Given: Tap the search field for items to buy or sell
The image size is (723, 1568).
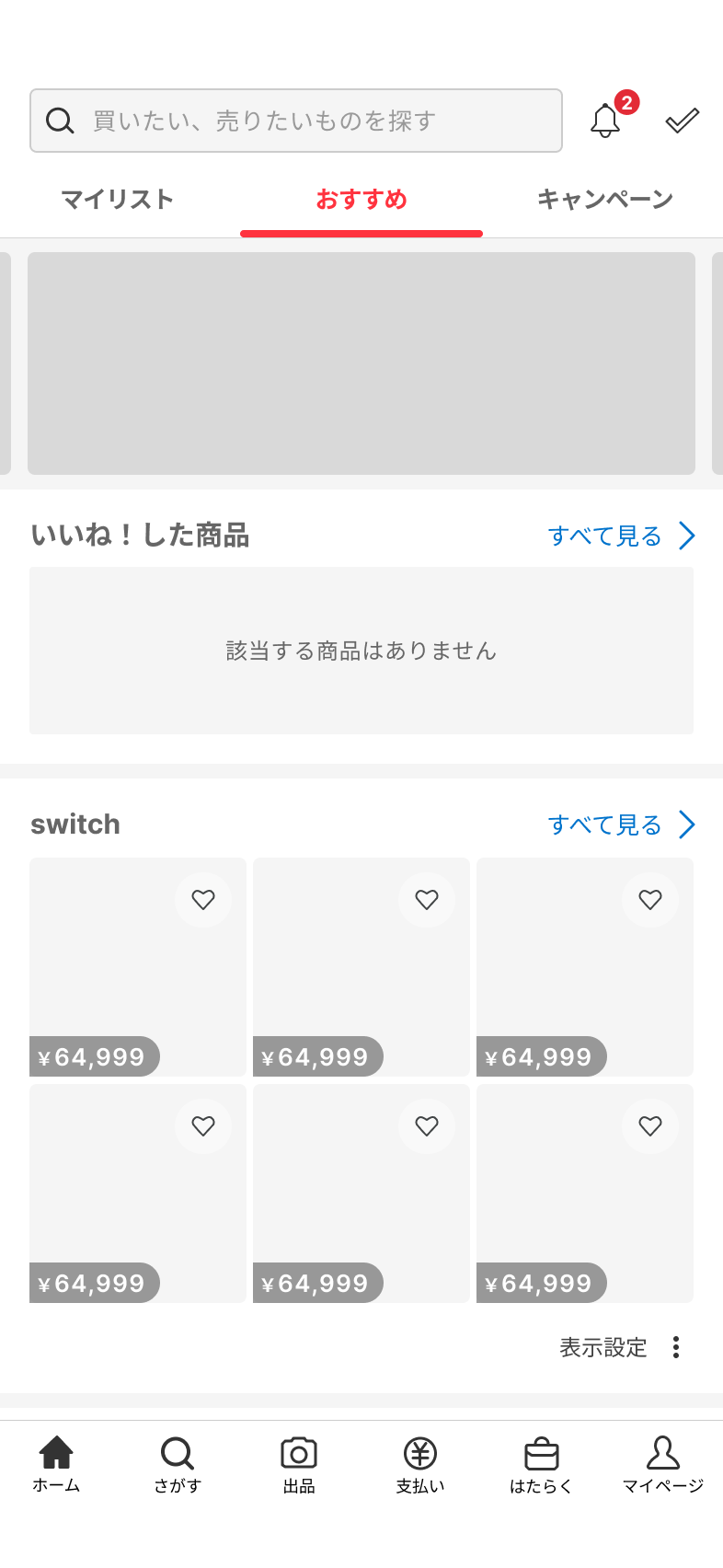Looking at the screenshot, I should tap(295, 121).
